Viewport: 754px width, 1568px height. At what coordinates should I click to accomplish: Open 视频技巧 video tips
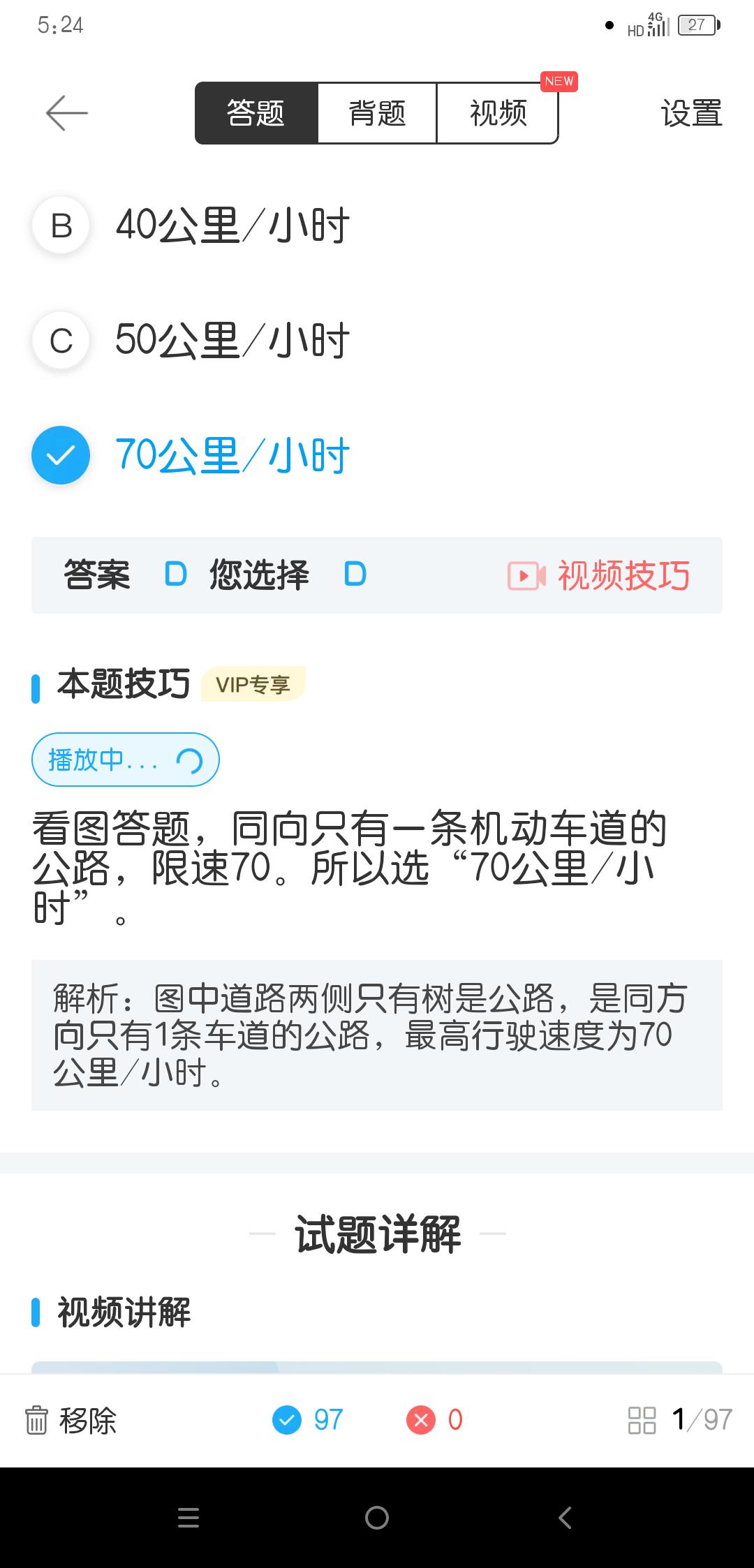[x=599, y=576]
